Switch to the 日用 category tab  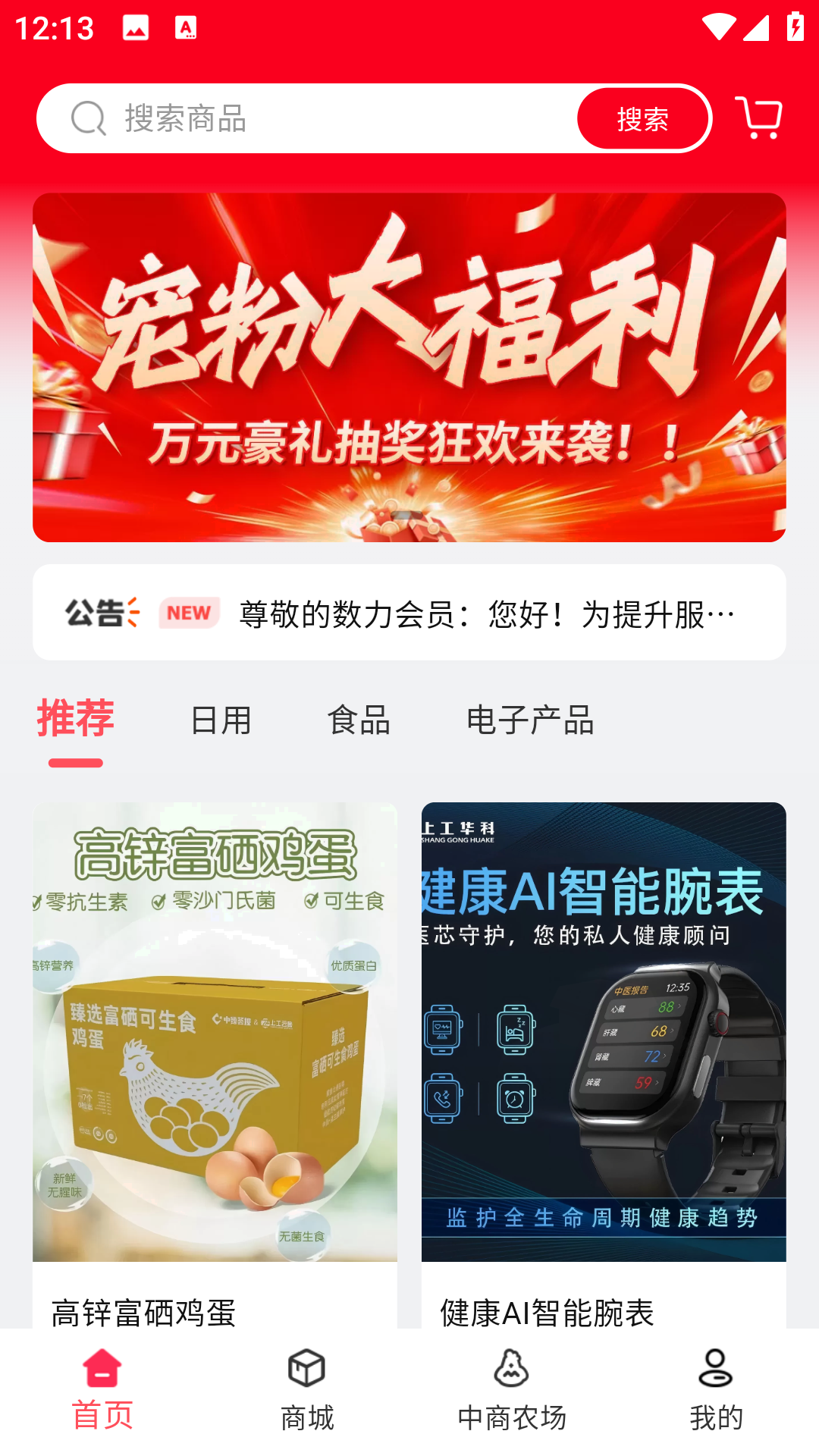(221, 720)
